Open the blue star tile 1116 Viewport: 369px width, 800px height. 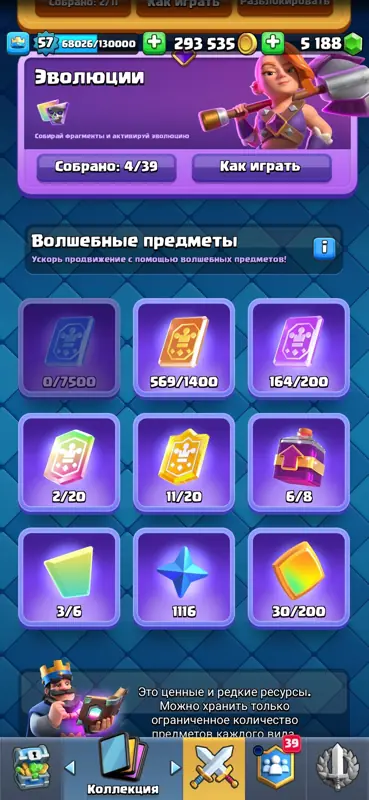pos(184,578)
